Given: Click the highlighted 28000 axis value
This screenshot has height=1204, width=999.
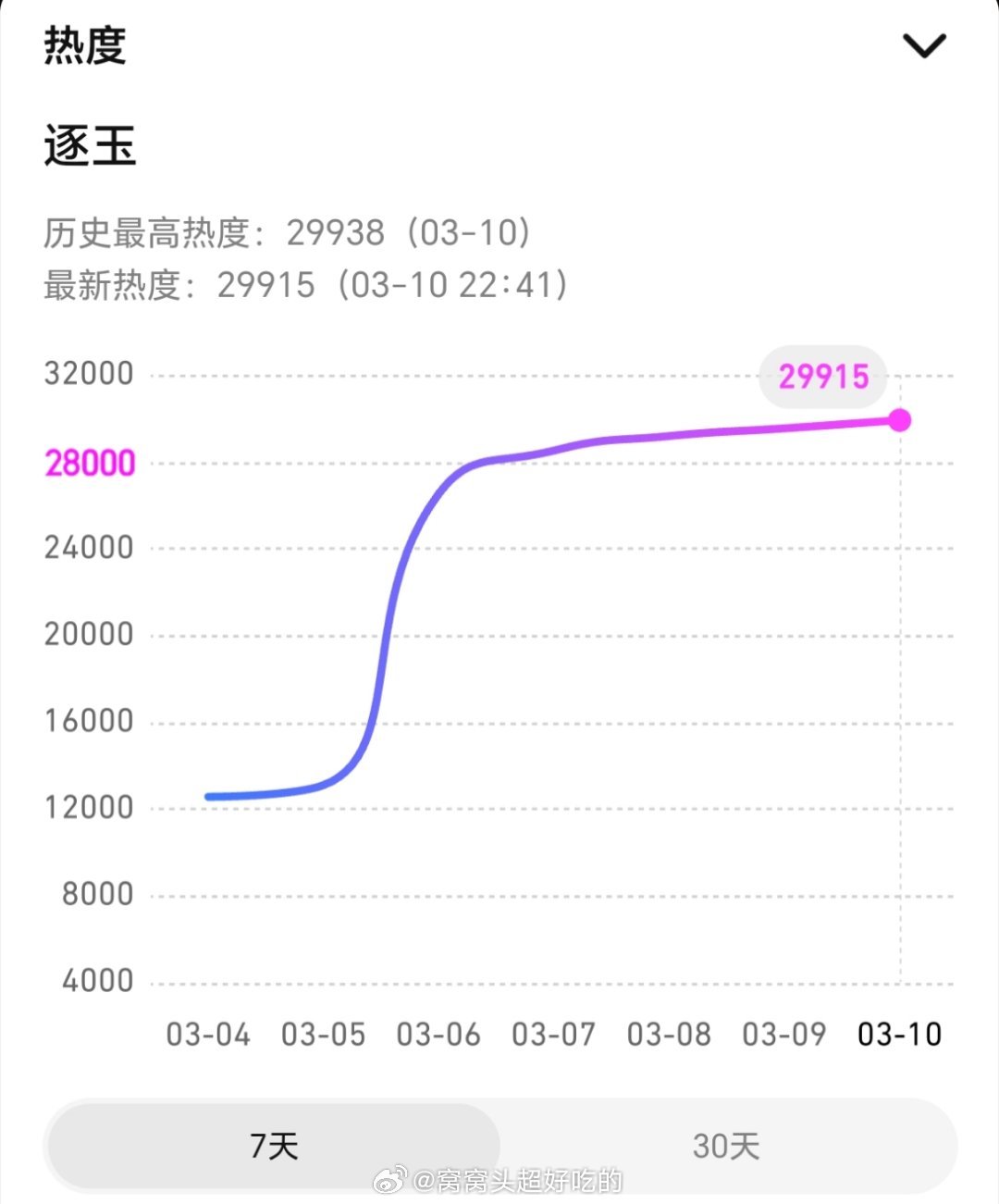Looking at the screenshot, I should pyautogui.click(x=90, y=460).
